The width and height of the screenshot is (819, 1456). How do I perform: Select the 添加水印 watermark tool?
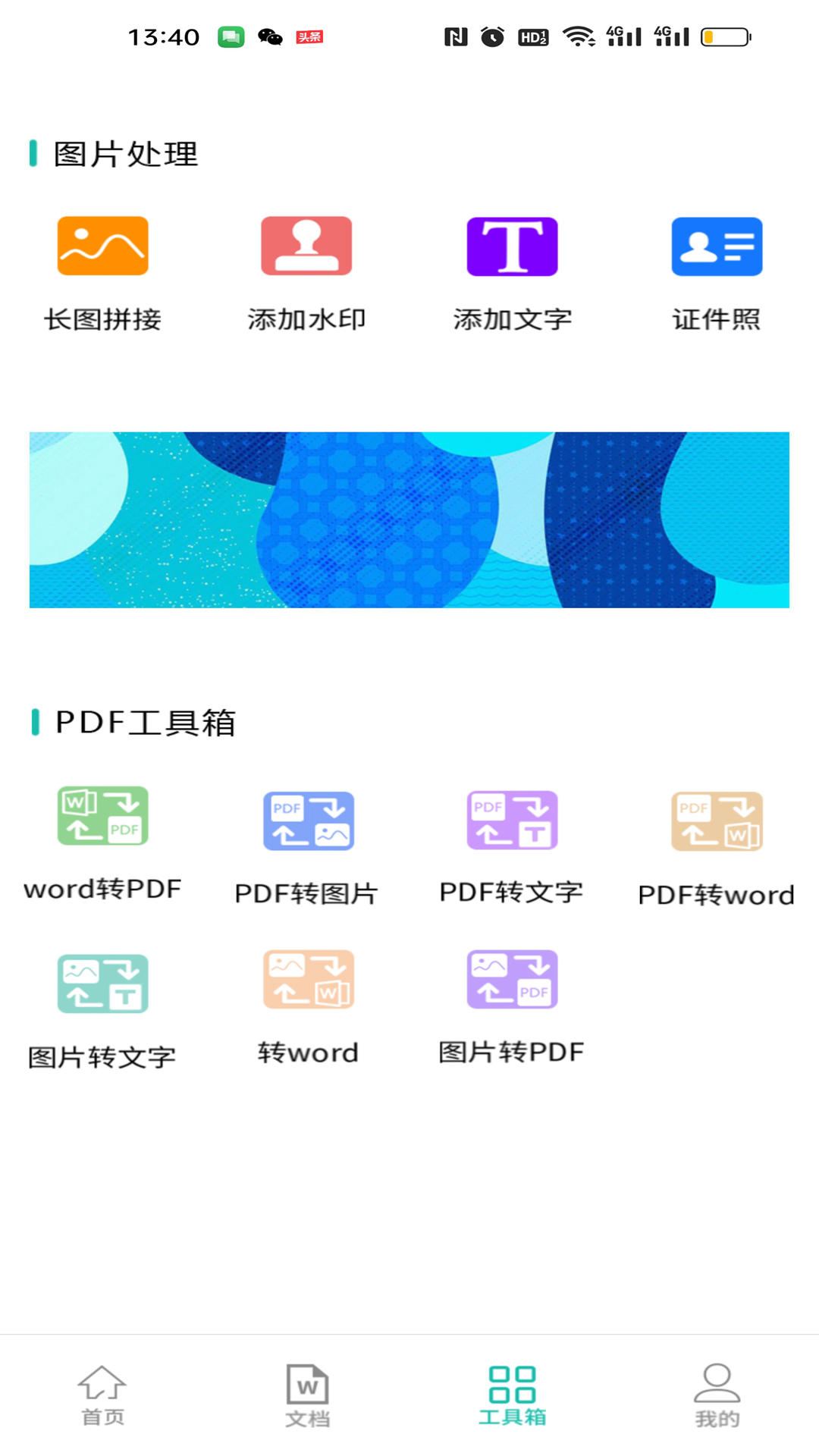(307, 273)
